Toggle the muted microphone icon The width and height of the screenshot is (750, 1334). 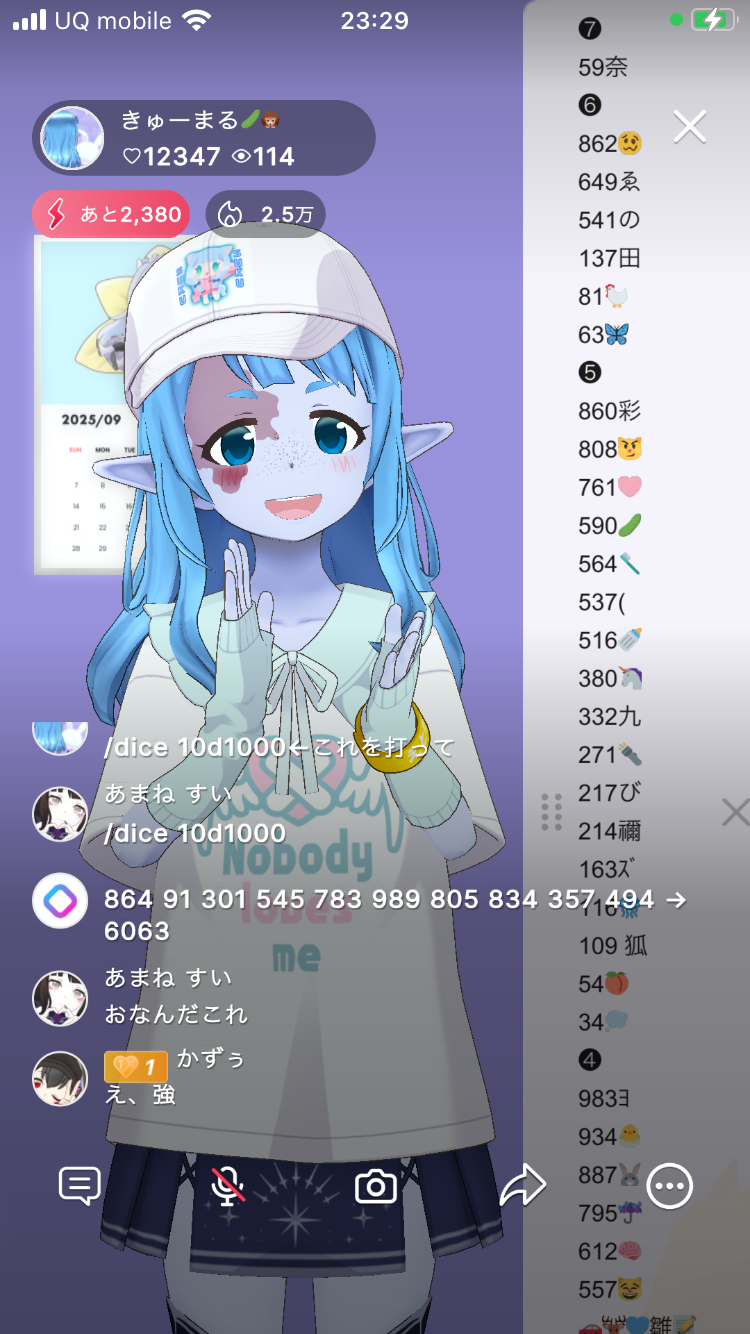point(228,1187)
